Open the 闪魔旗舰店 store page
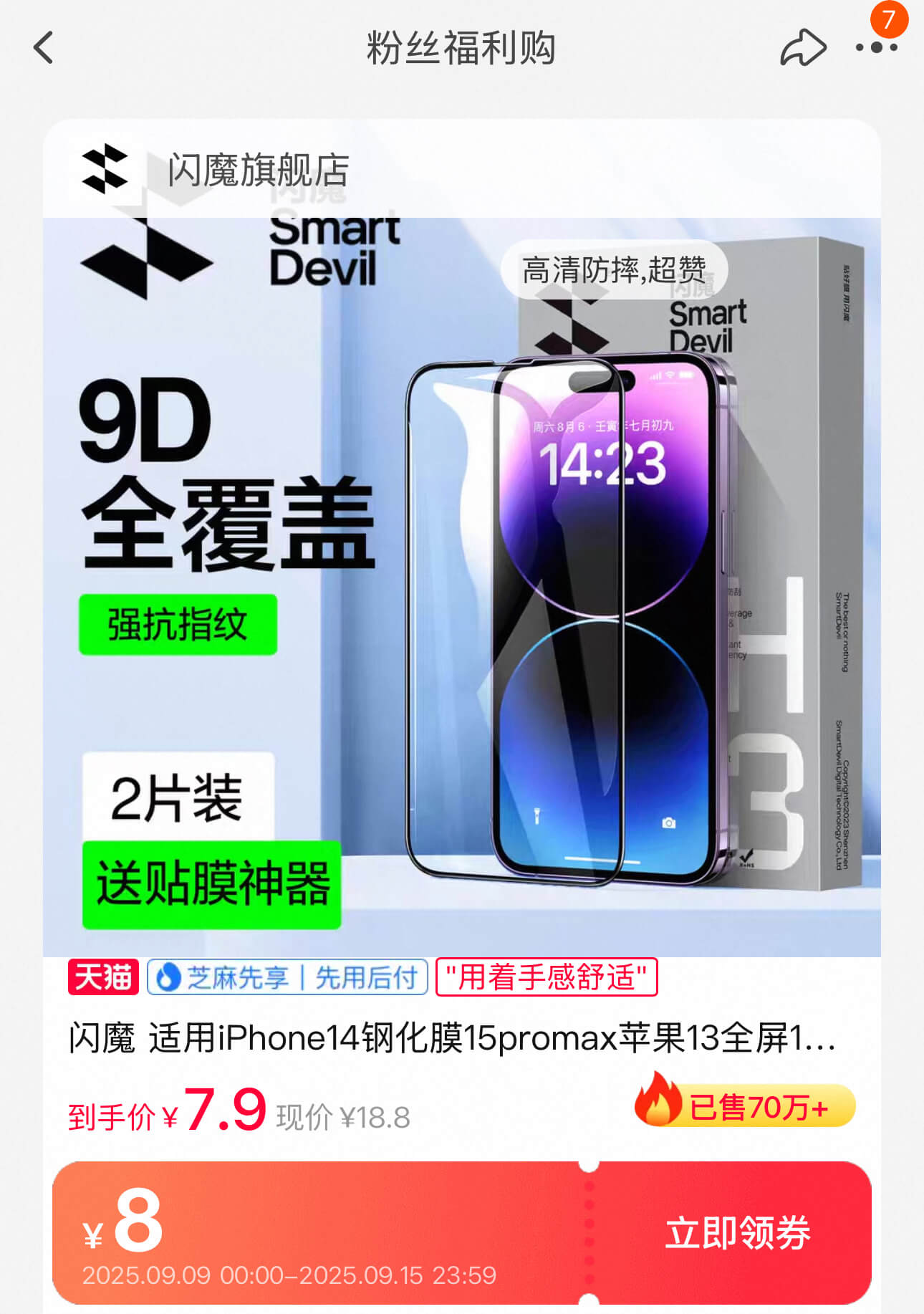 point(258,171)
